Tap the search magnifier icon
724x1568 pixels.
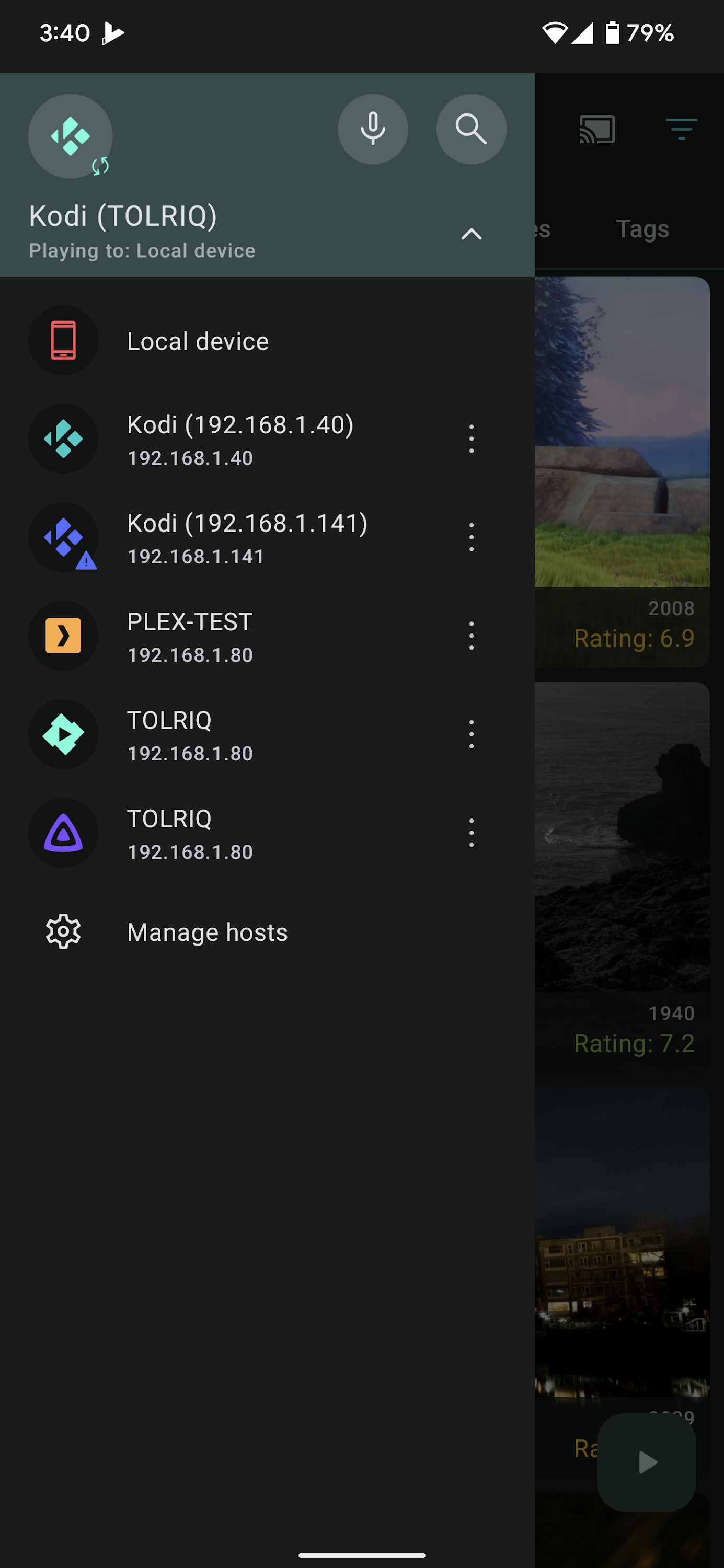pyautogui.click(x=470, y=129)
